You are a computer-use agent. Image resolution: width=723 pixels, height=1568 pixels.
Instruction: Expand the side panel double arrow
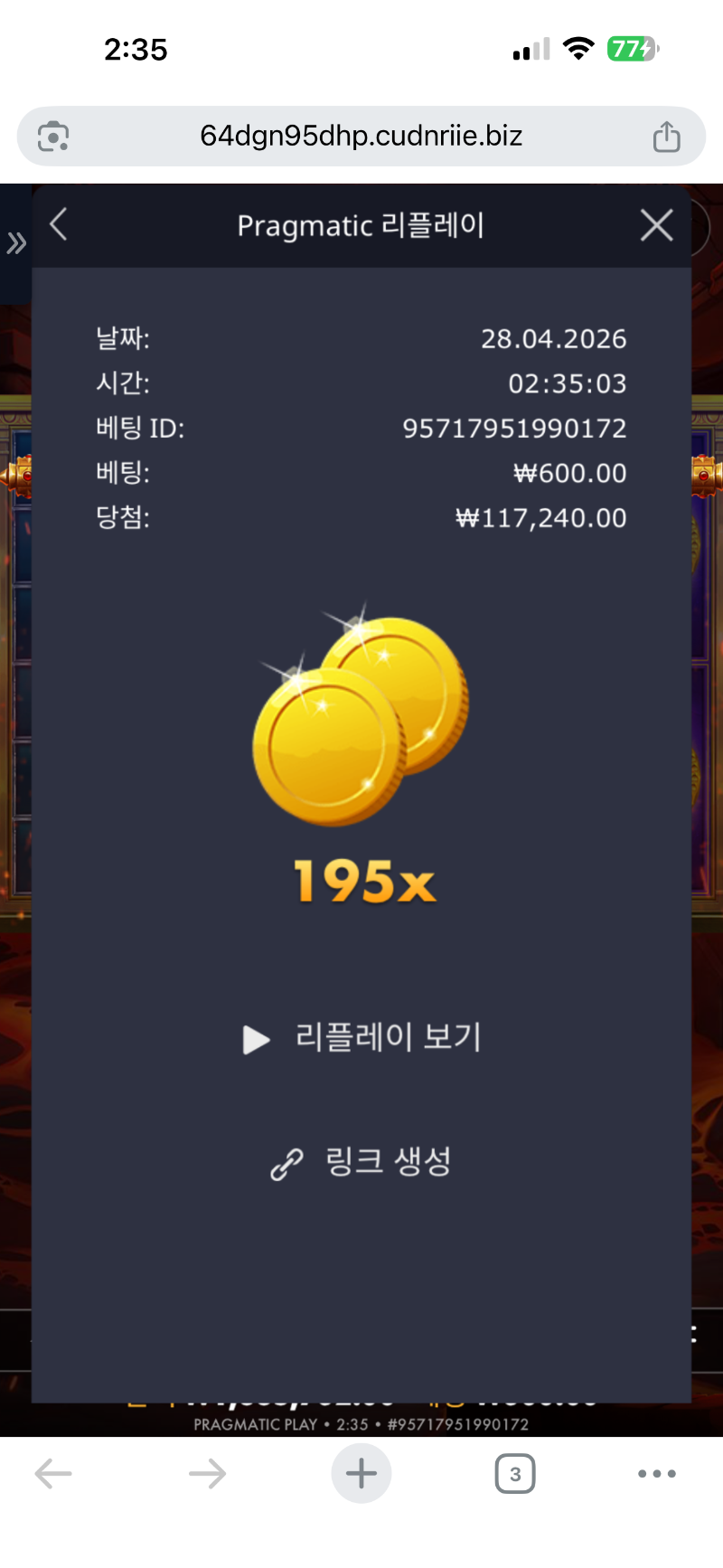[x=16, y=242]
